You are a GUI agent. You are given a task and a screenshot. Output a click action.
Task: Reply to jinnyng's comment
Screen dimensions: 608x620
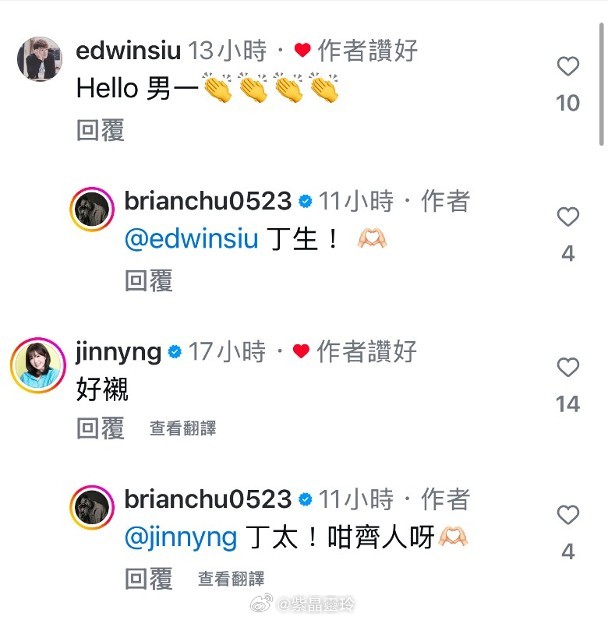pyautogui.click(x=100, y=428)
